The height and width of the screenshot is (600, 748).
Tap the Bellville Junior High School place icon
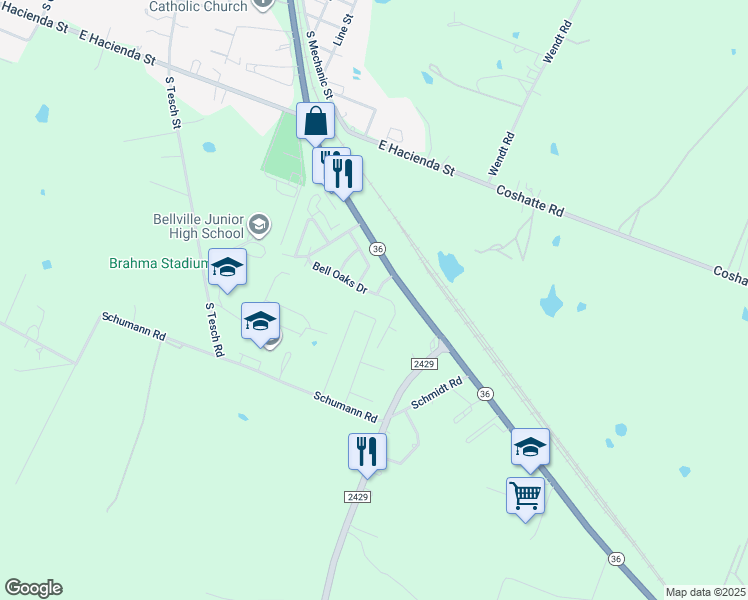tap(259, 225)
